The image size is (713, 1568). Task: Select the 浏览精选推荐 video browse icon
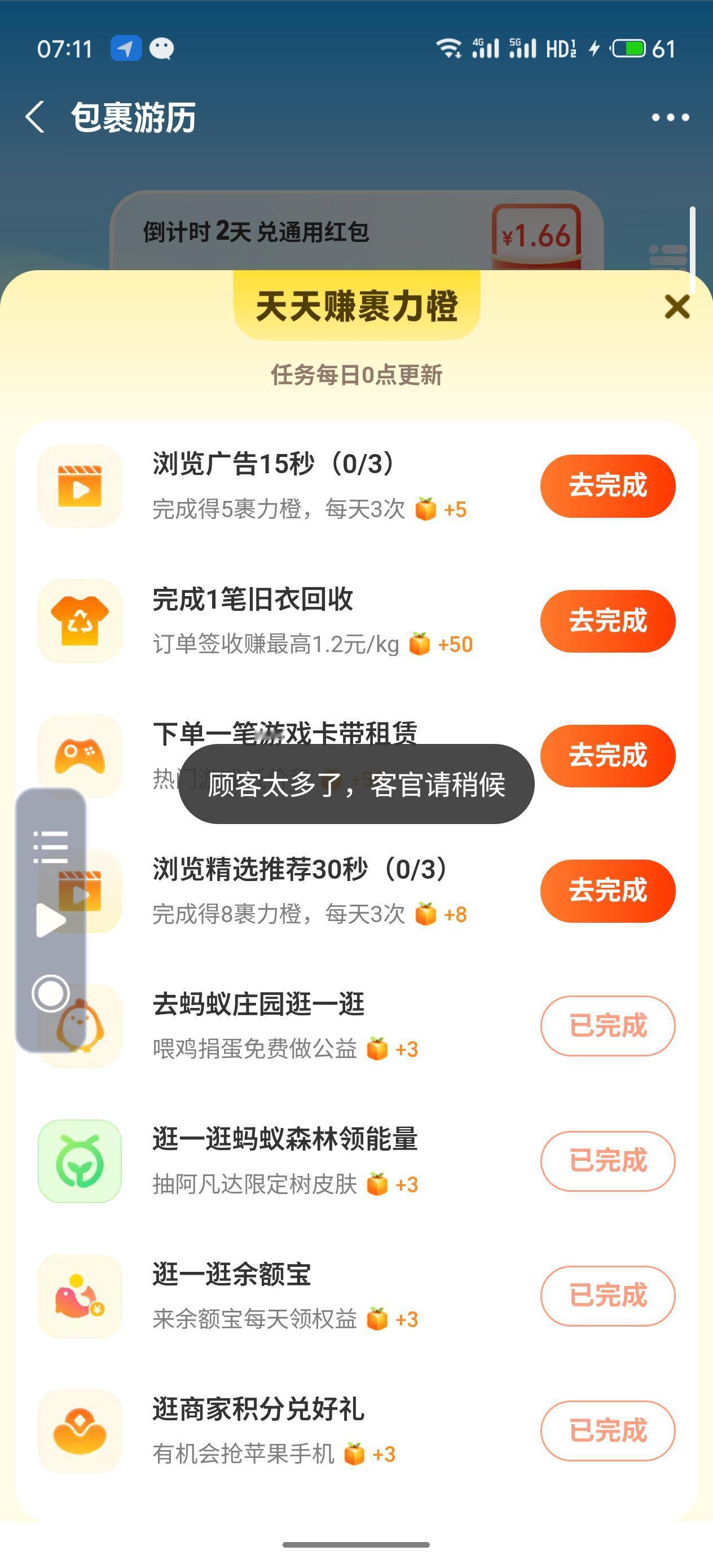tap(81, 890)
